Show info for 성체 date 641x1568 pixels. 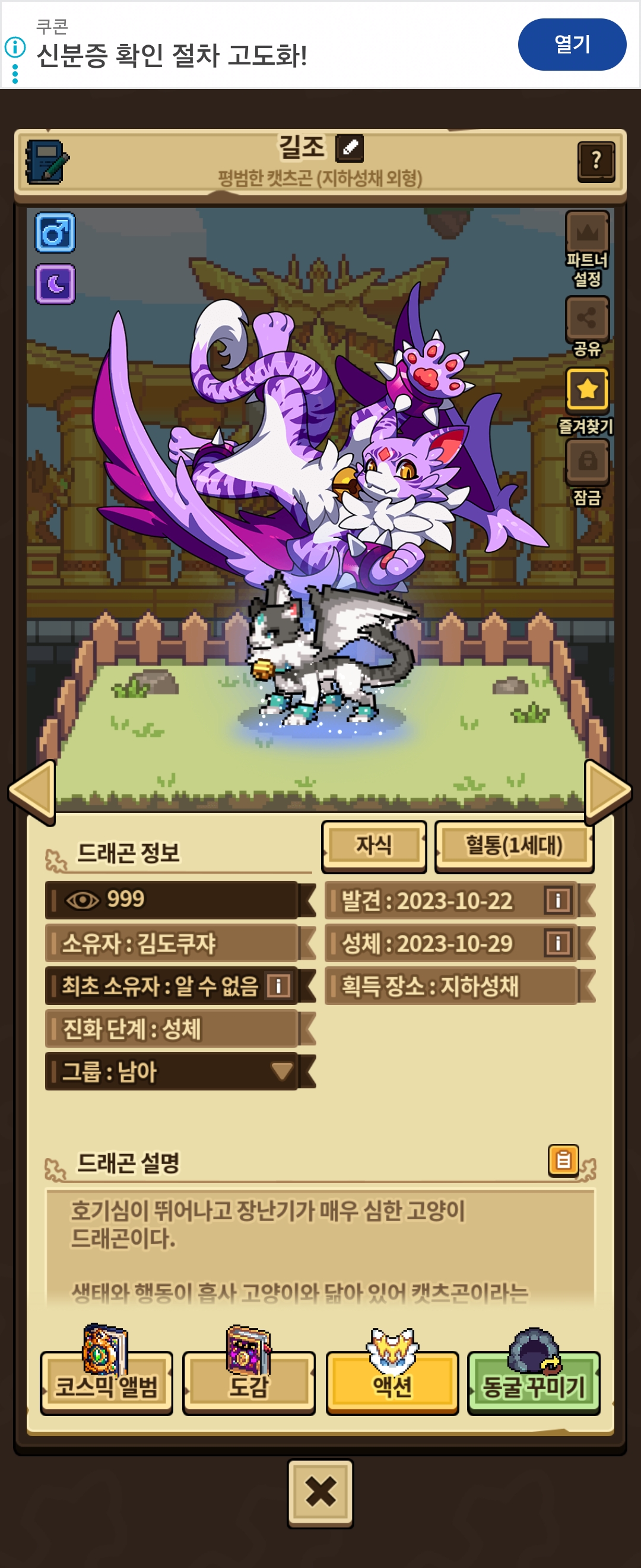click(x=558, y=943)
